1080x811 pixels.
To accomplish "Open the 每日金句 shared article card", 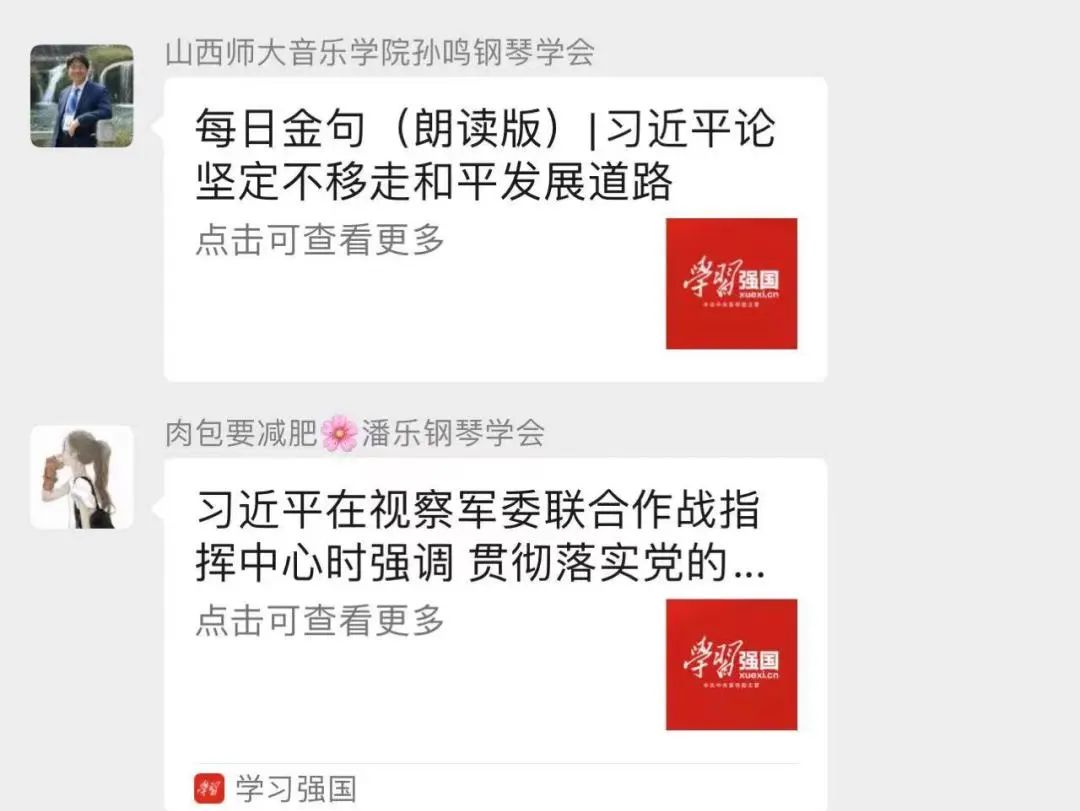I will pyautogui.click(x=495, y=229).
